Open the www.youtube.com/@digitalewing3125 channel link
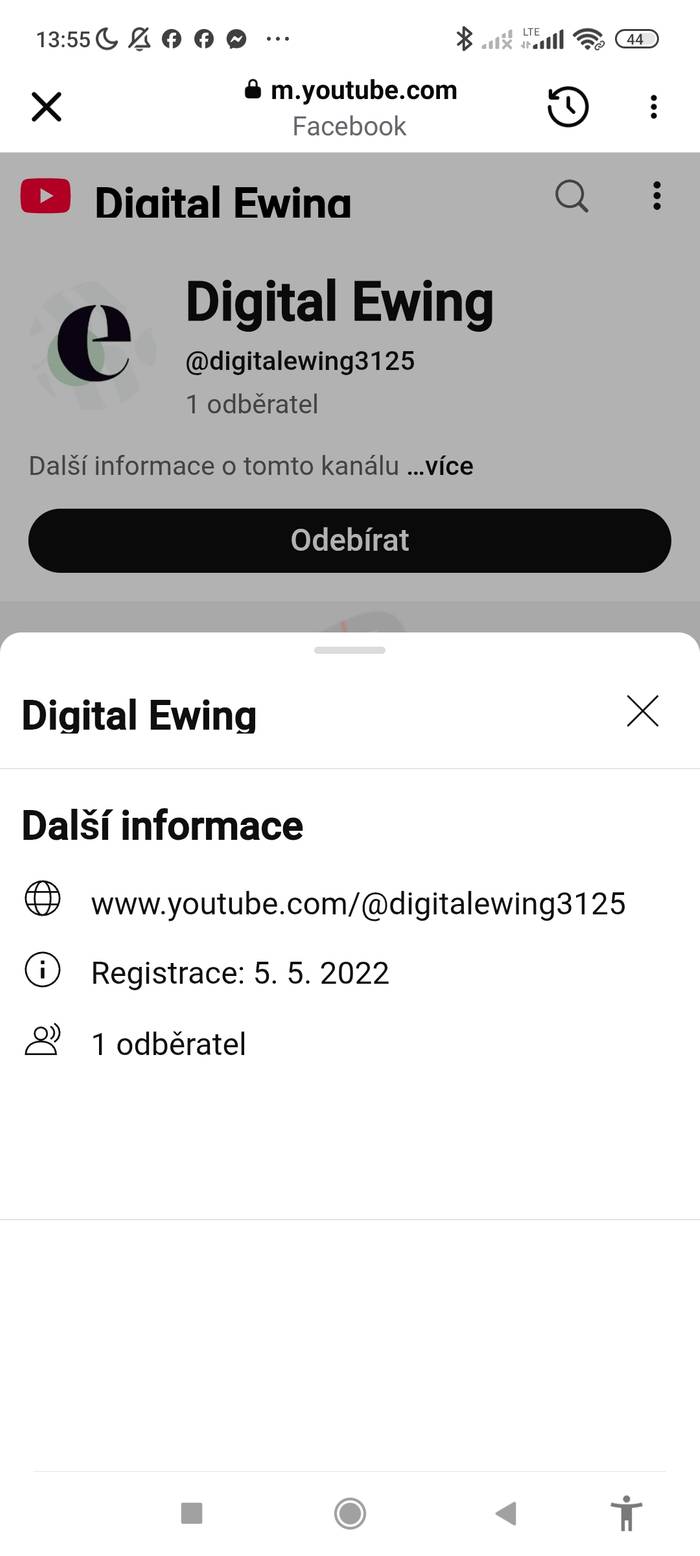 (x=358, y=903)
